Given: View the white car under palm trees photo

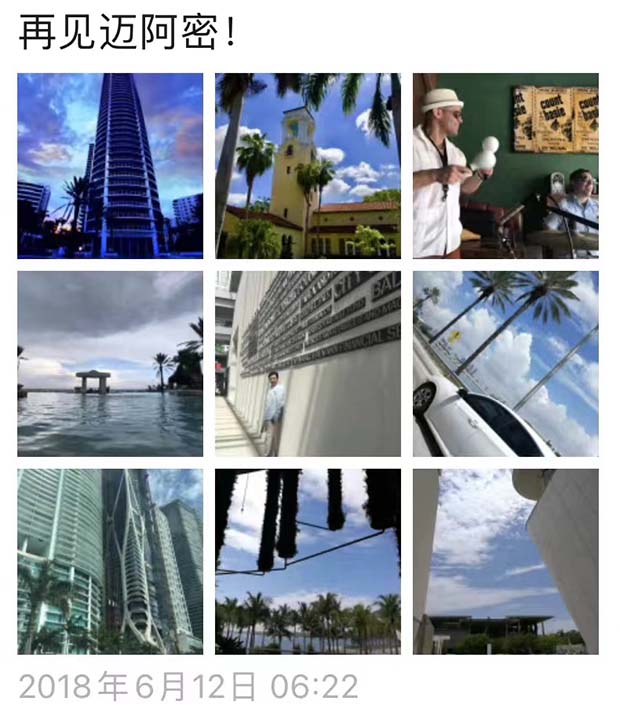Looking at the screenshot, I should [x=505, y=364].
